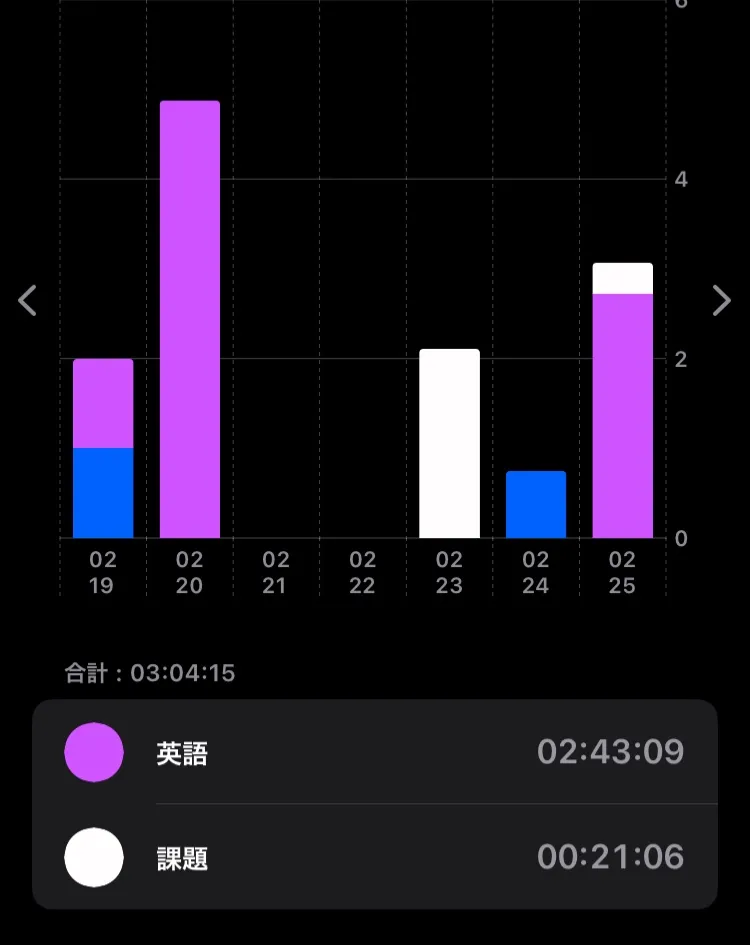Go to the previous week with left arrow

pos(28,300)
